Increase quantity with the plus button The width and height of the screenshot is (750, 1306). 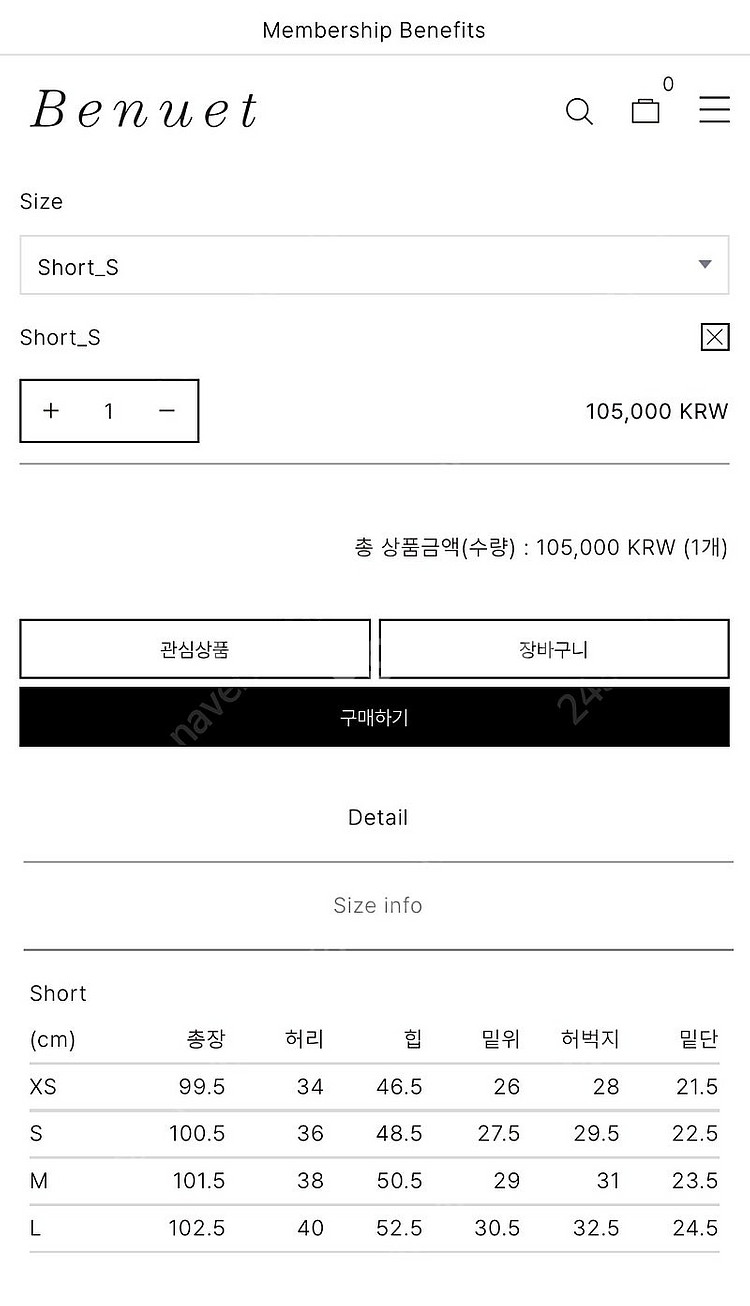51,411
